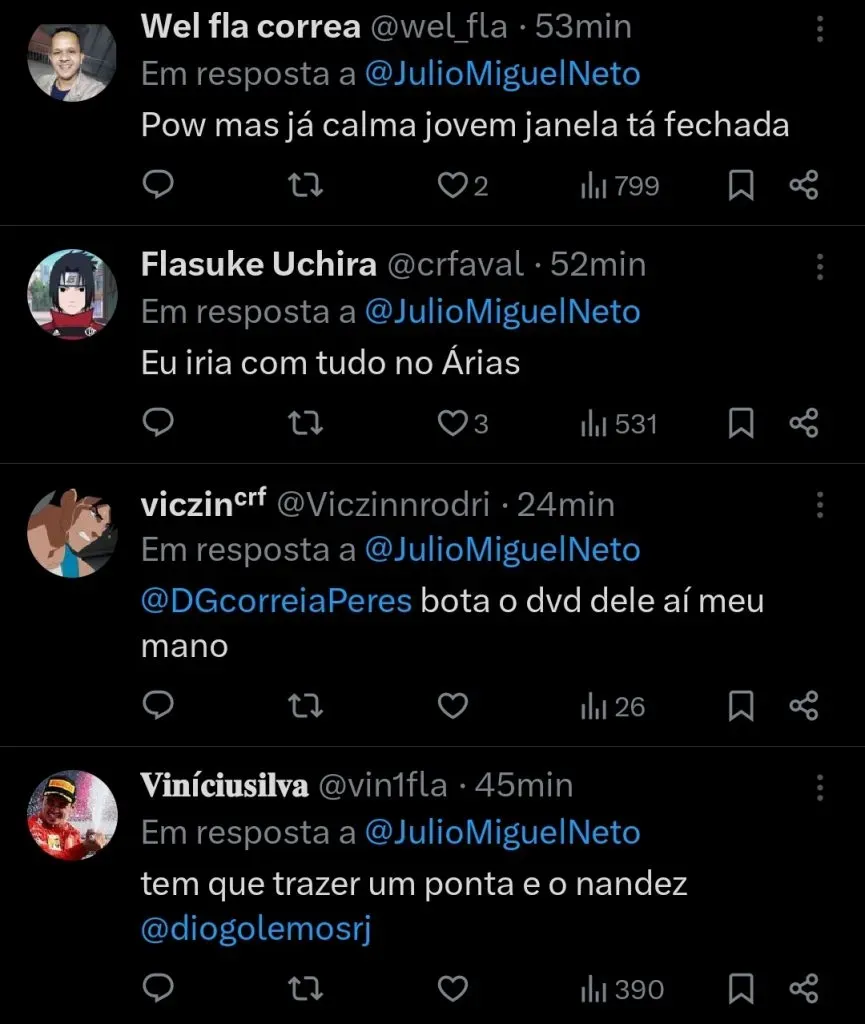Like Wel fla correa's reply

click(452, 185)
